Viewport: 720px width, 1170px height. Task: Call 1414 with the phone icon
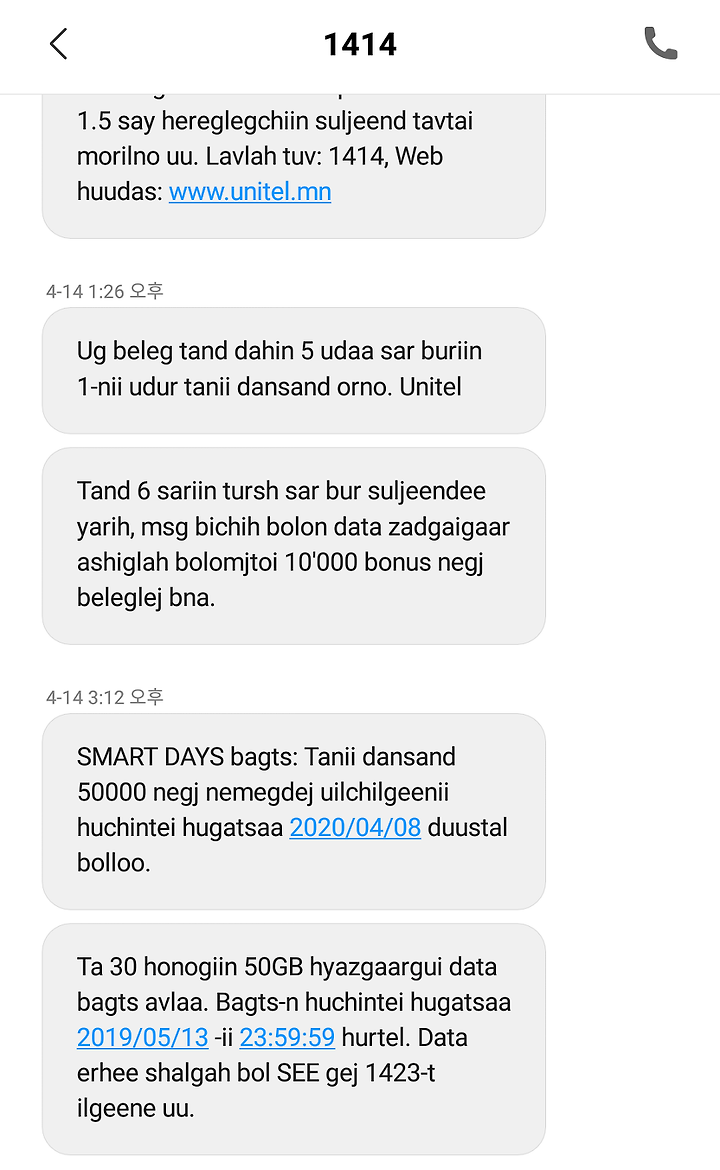point(660,43)
